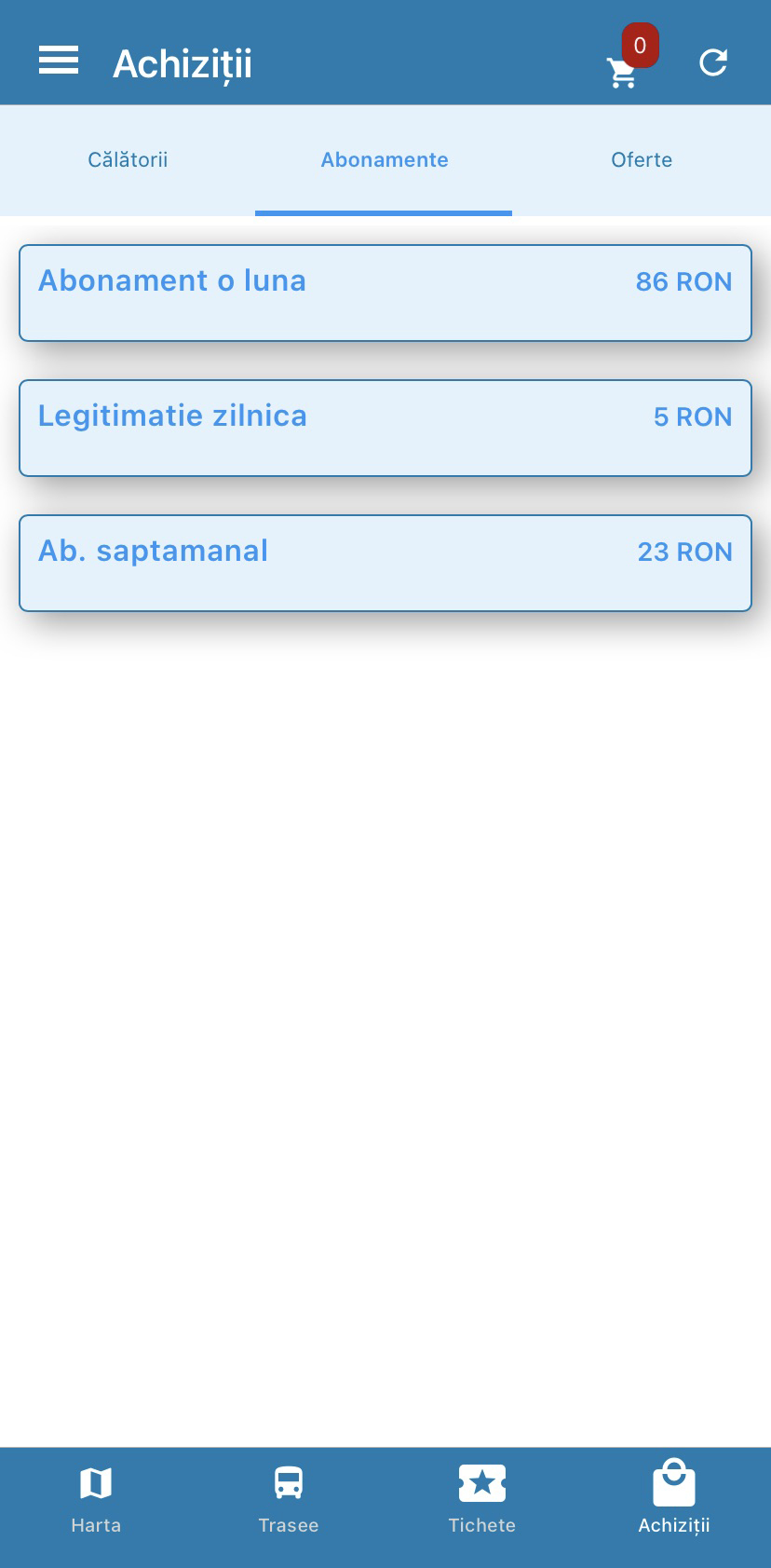Switch to the Oferte tab
Screen dimensions: 771x1568
point(642,160)
